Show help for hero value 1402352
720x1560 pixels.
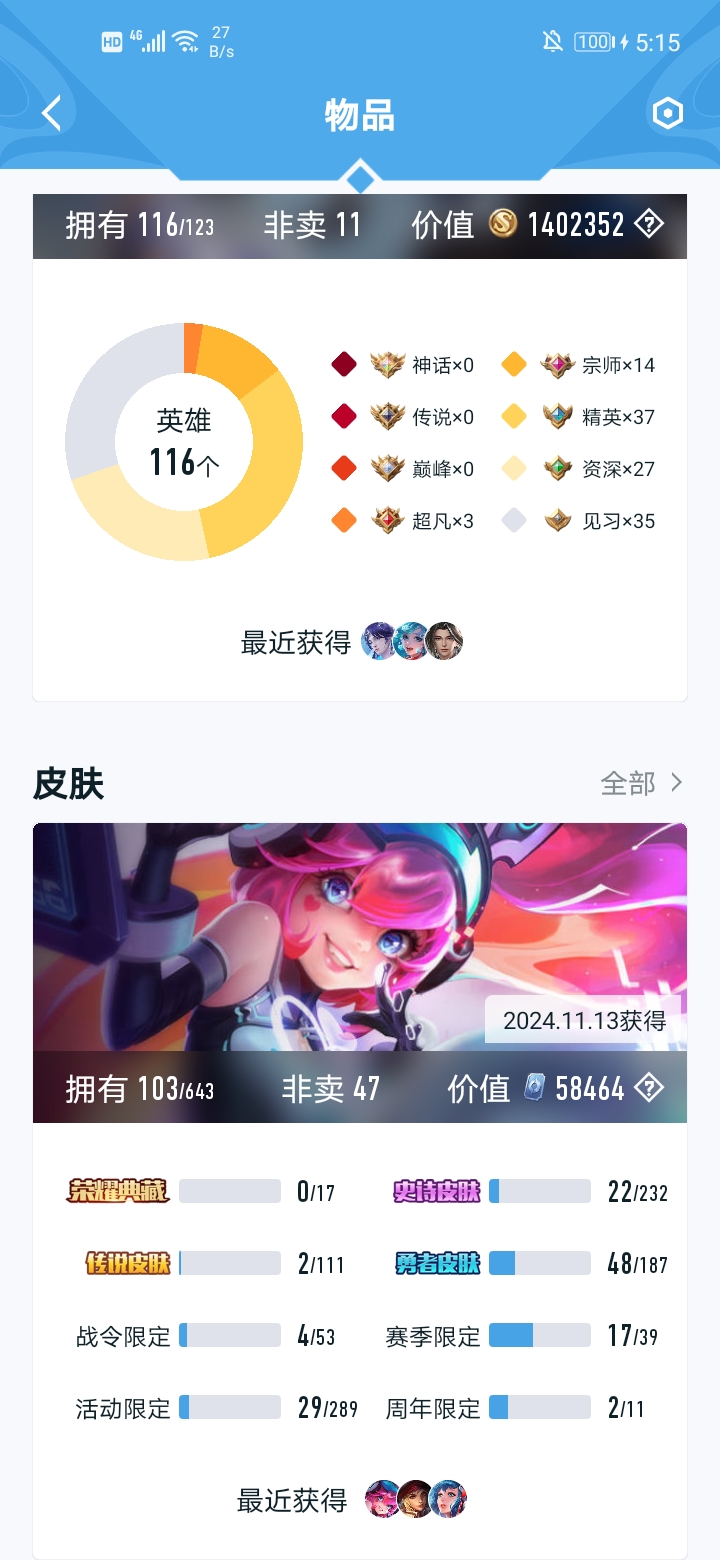(649, 224)
